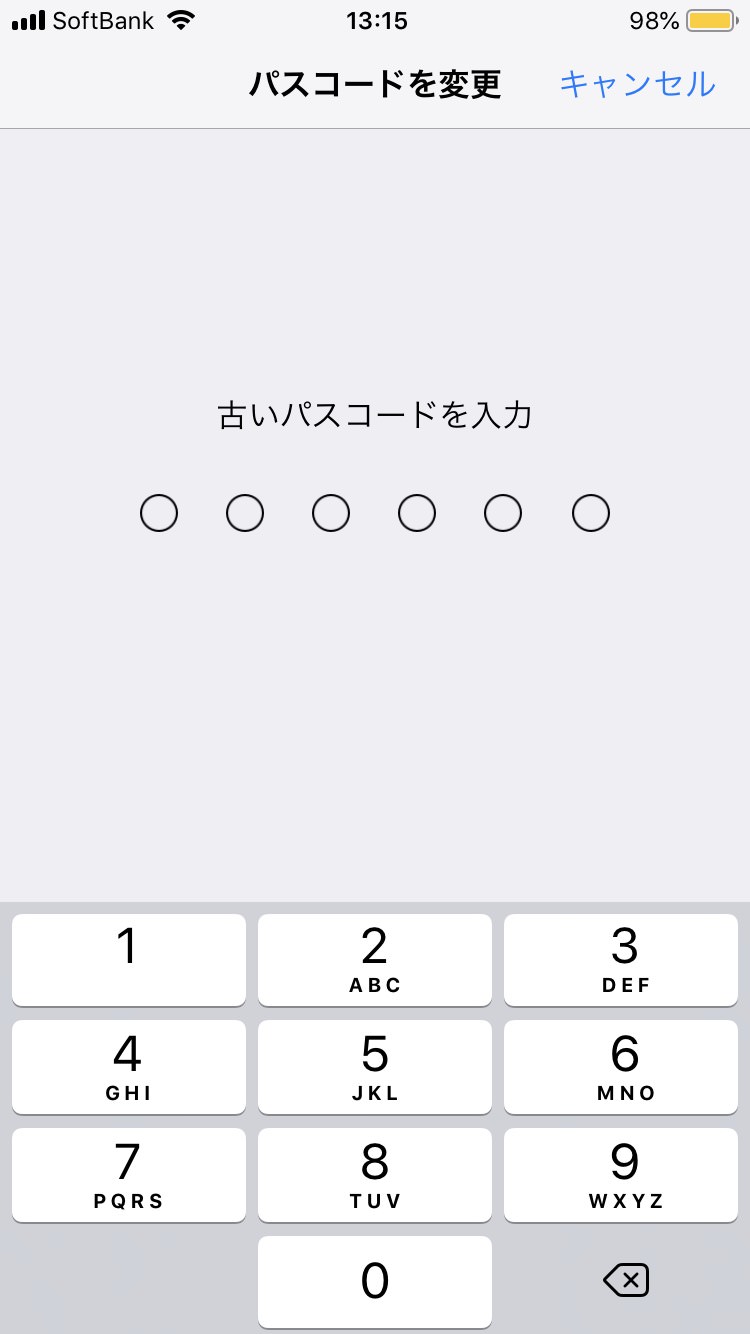The height and width of the screenshot is (1334, 750).
Task: Enter digit 5 (JKL) on the keypad
Action: point(375,1066)
